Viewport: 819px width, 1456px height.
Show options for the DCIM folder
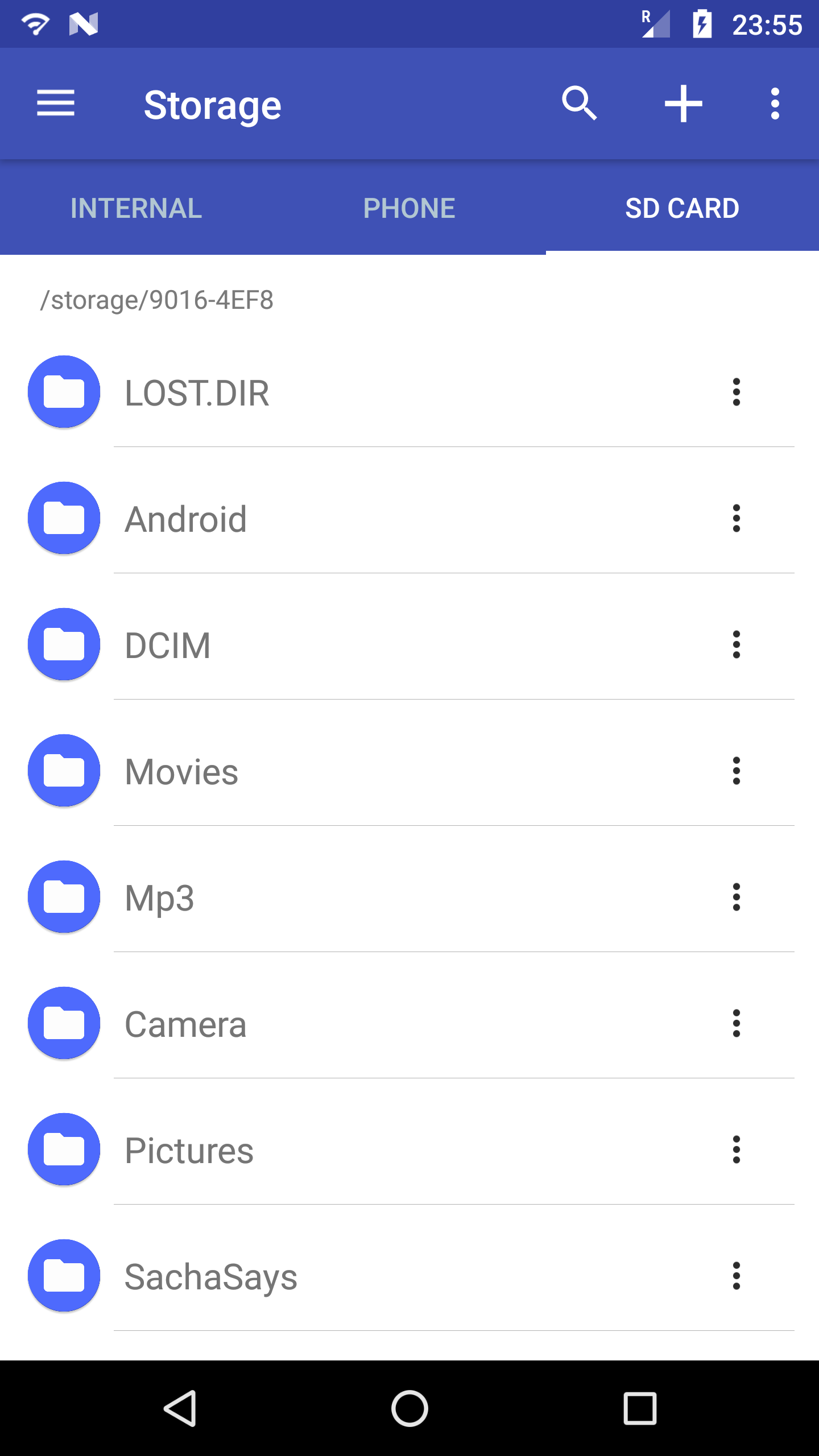tap(736, 644)
